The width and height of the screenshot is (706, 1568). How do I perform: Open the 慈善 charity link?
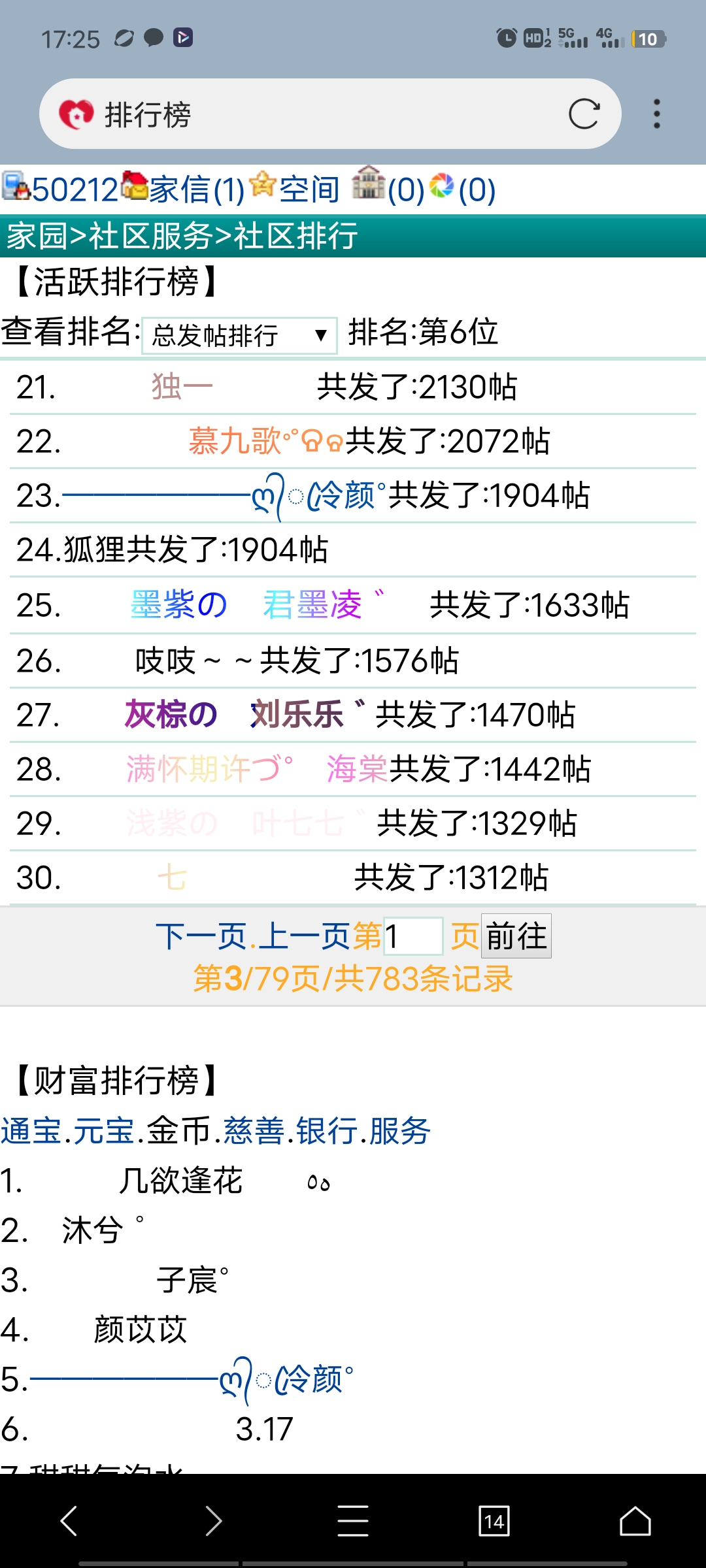254,1131
